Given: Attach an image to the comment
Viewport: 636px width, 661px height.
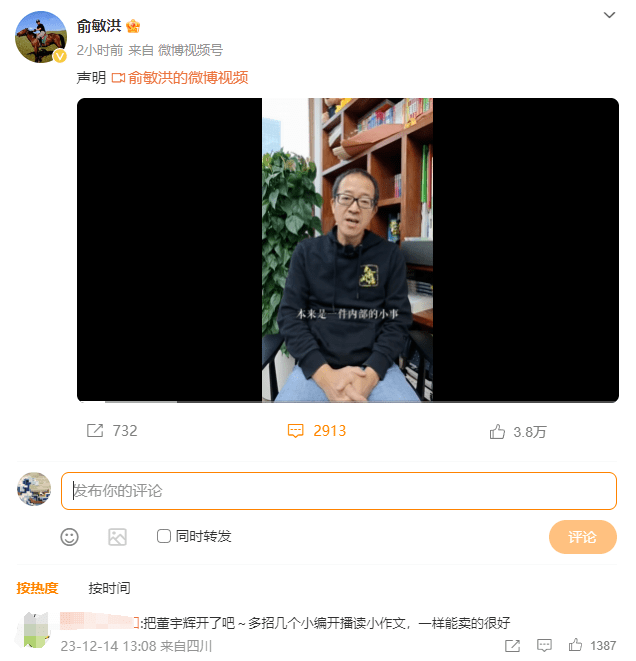Looking at the screenshot, I should 117,537.
